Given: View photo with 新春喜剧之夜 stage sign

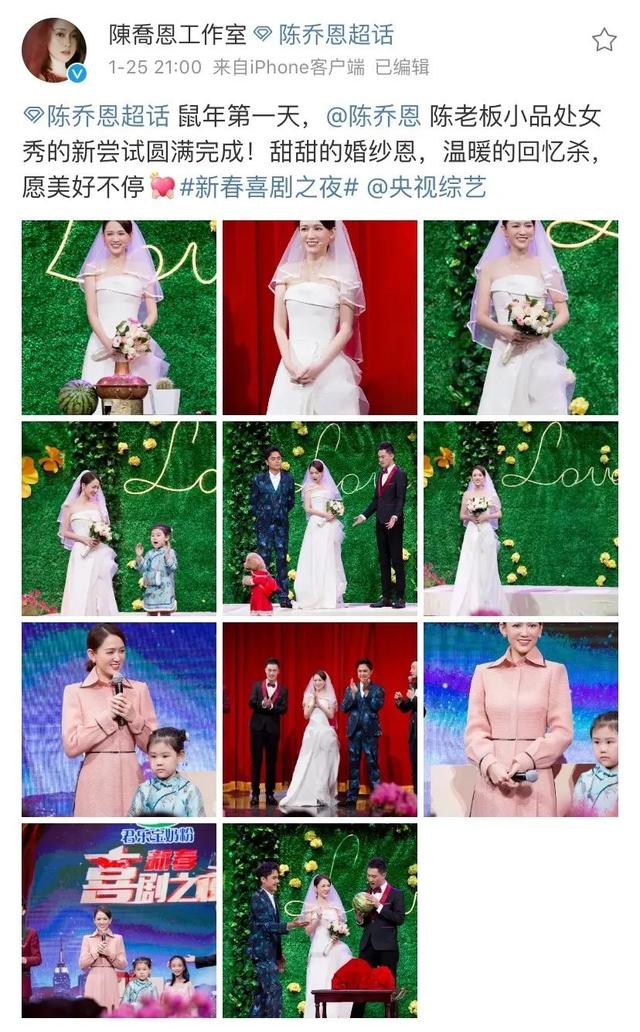Looking at the screenshot, I should [119, 920].
